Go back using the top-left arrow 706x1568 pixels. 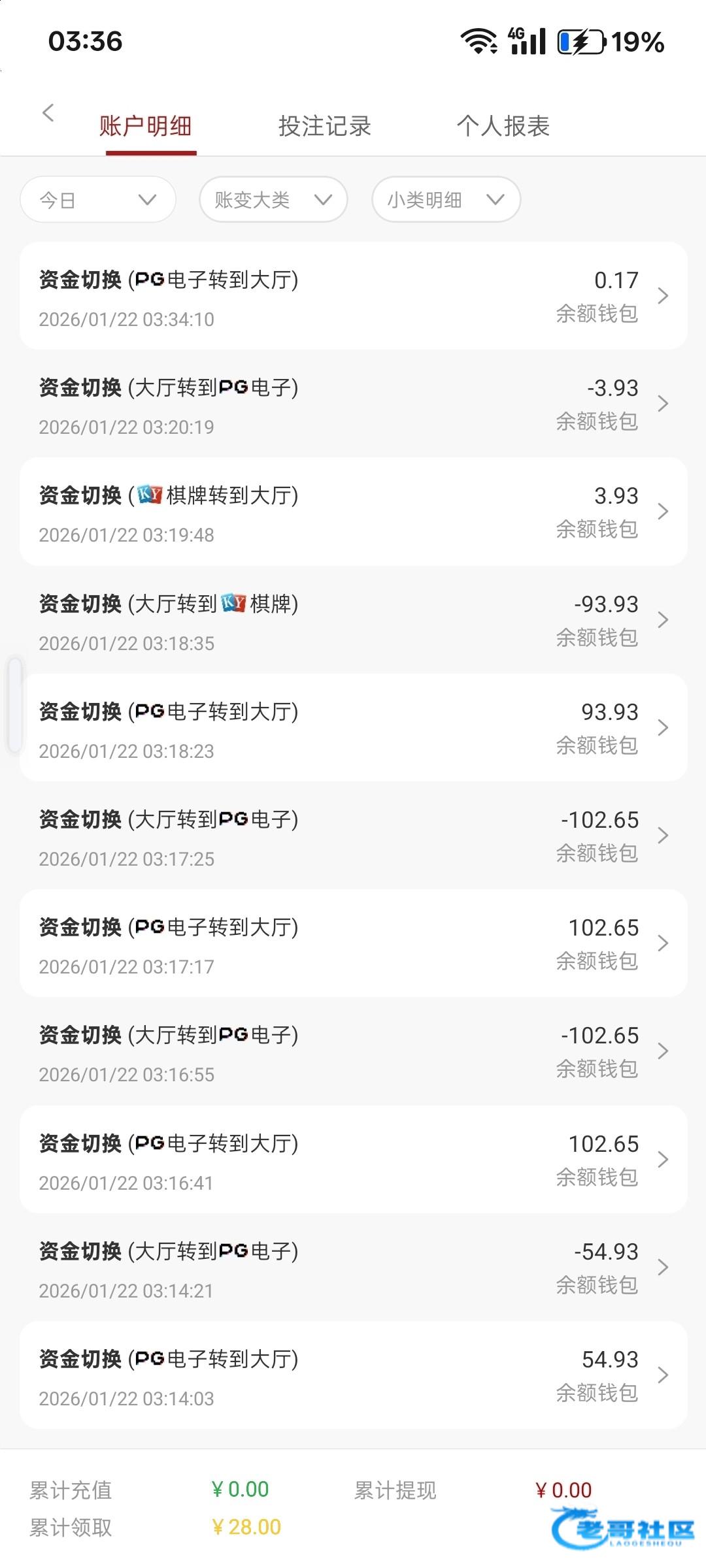pyautogui.click(x=48, y=113)
